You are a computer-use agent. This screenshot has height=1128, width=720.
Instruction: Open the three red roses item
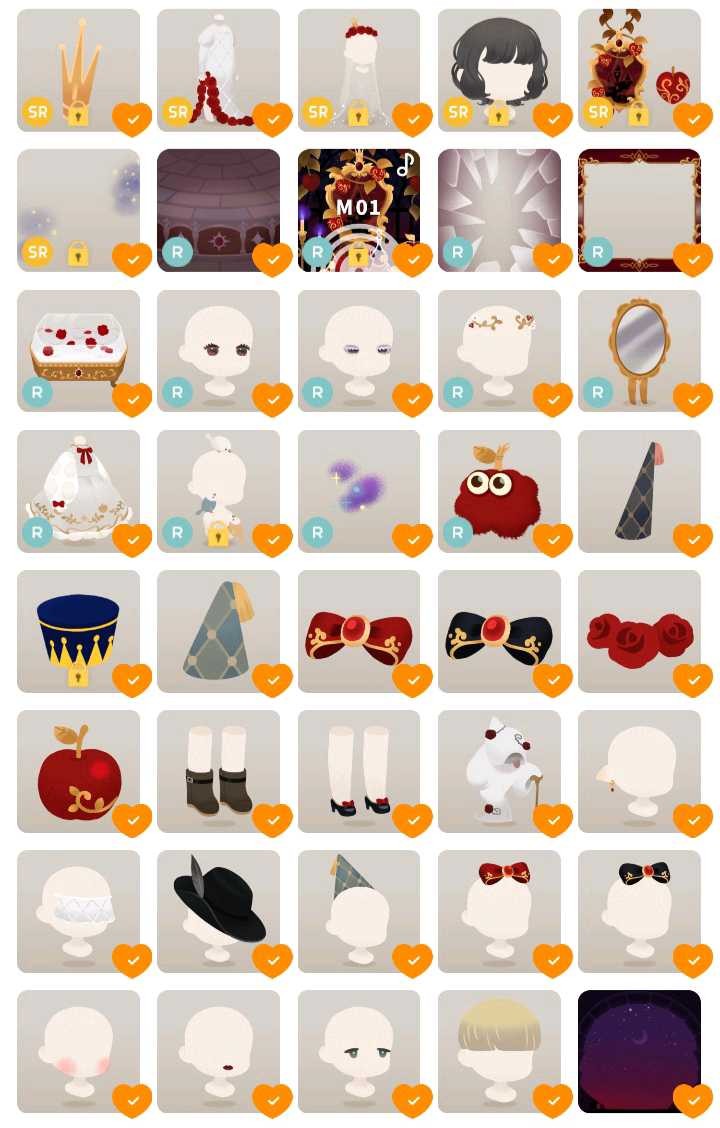(638, 630)
